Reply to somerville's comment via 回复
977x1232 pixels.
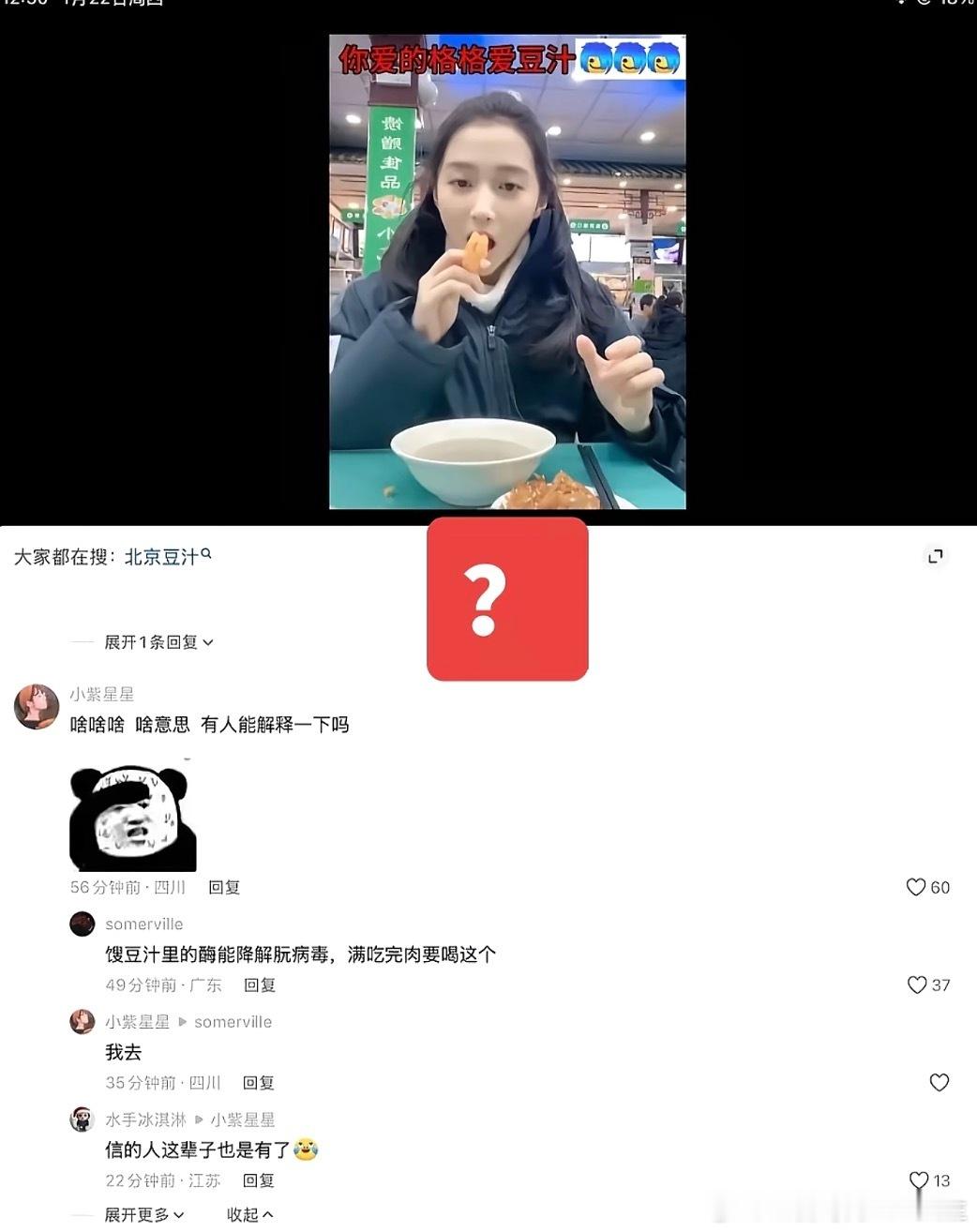point(257,985)
